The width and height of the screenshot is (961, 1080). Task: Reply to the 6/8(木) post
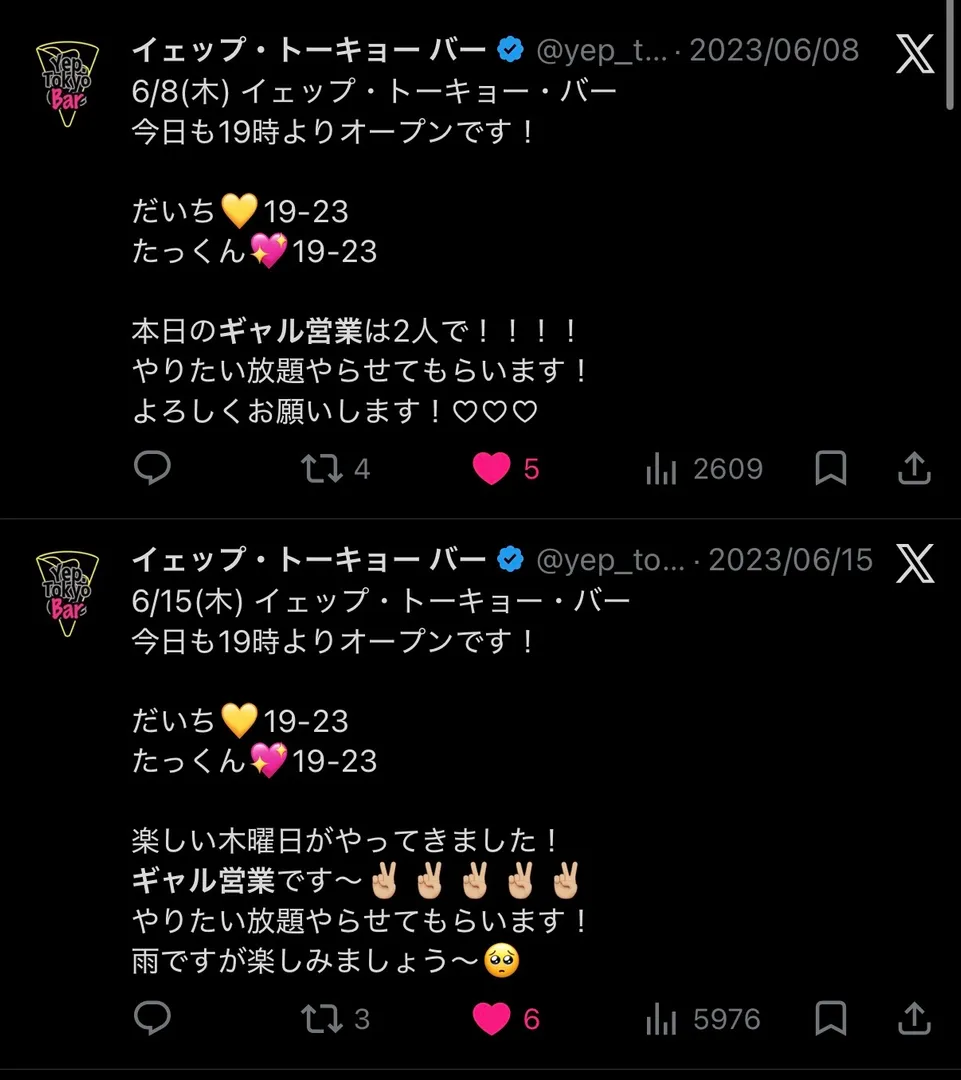pos(152,468)
